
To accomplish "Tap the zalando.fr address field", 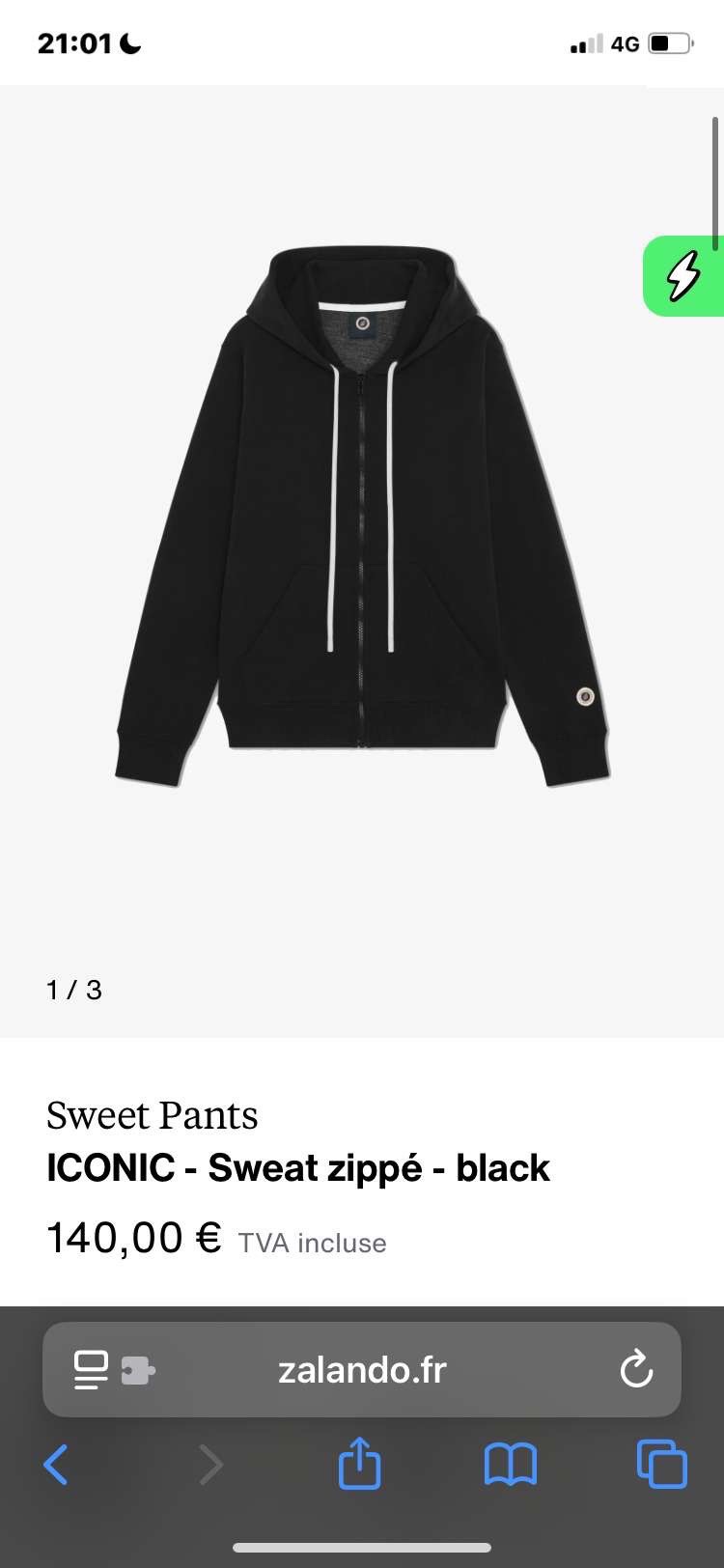I will 362,1369.
